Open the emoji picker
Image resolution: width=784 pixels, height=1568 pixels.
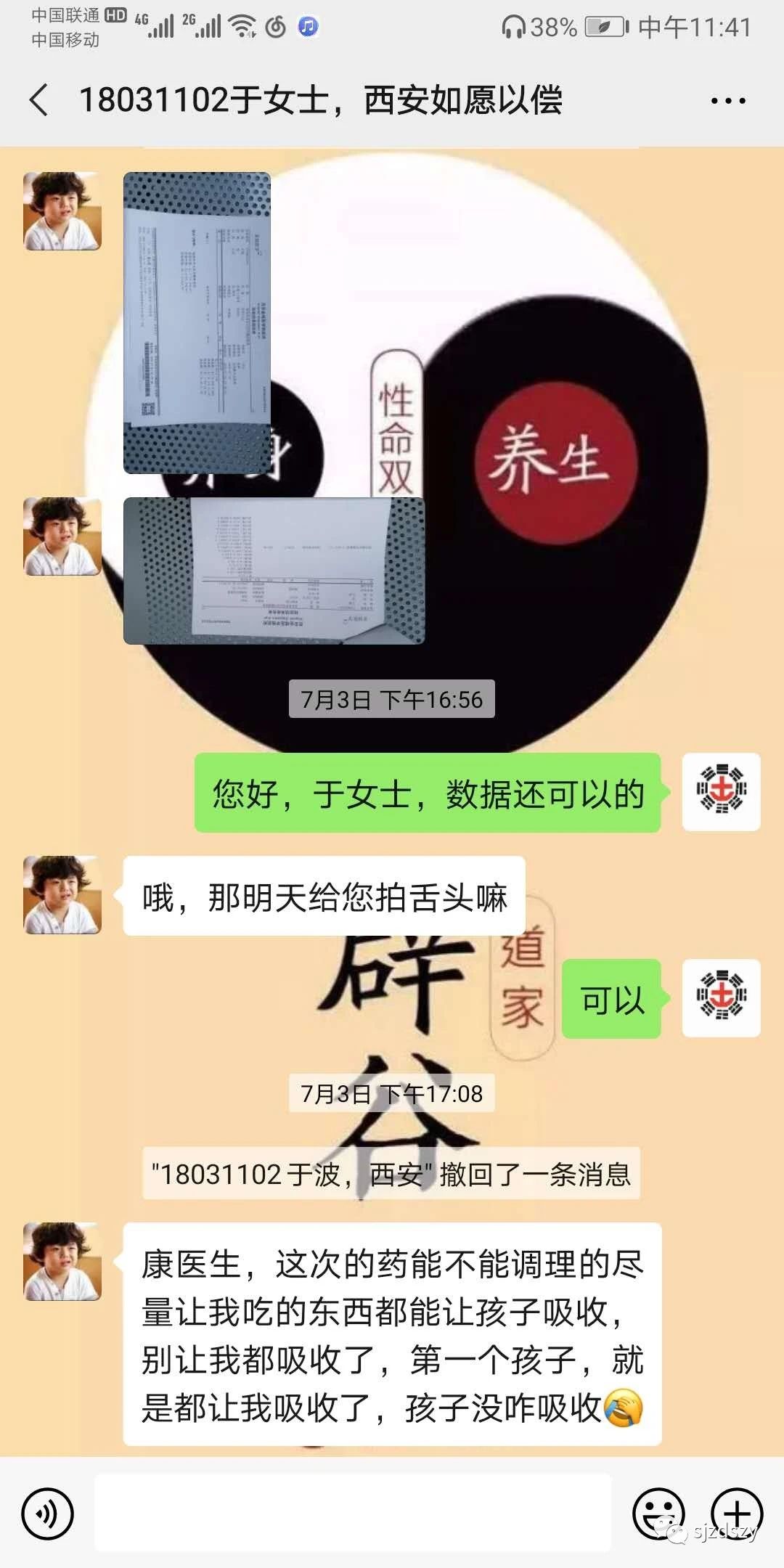coord(659,1514)
